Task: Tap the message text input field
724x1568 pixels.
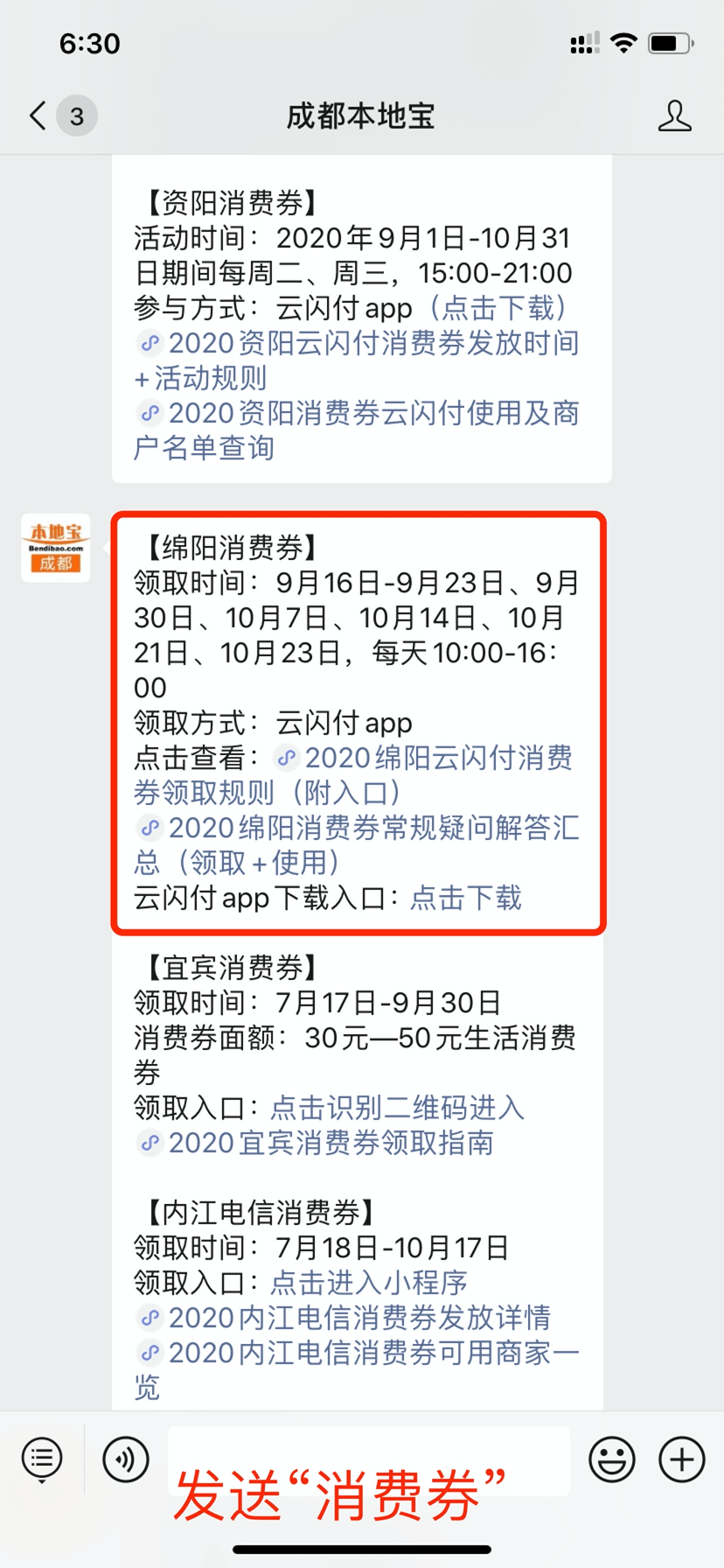Action: point(367,1459)
